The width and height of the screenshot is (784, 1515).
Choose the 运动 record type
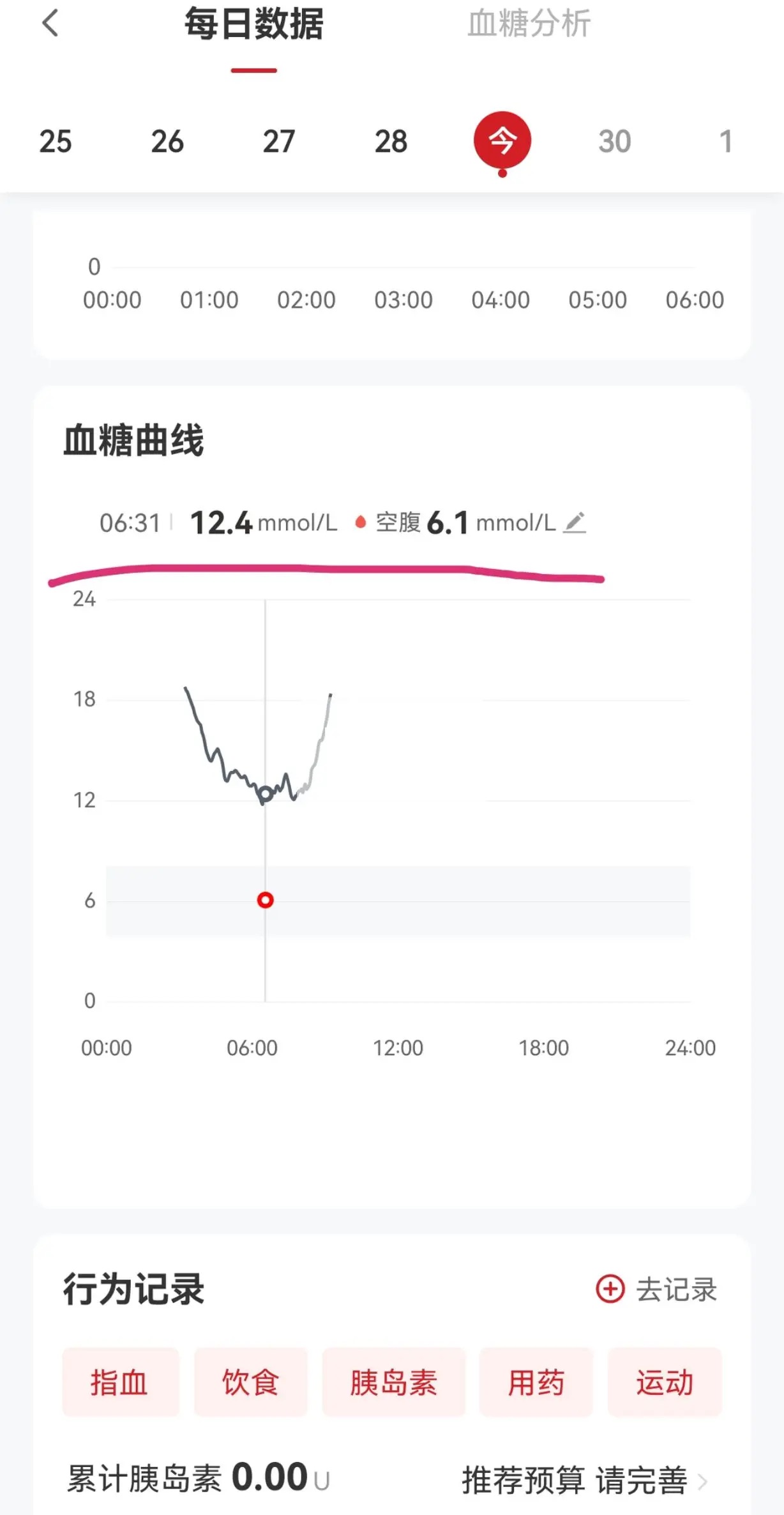[x=665, y=1382]
